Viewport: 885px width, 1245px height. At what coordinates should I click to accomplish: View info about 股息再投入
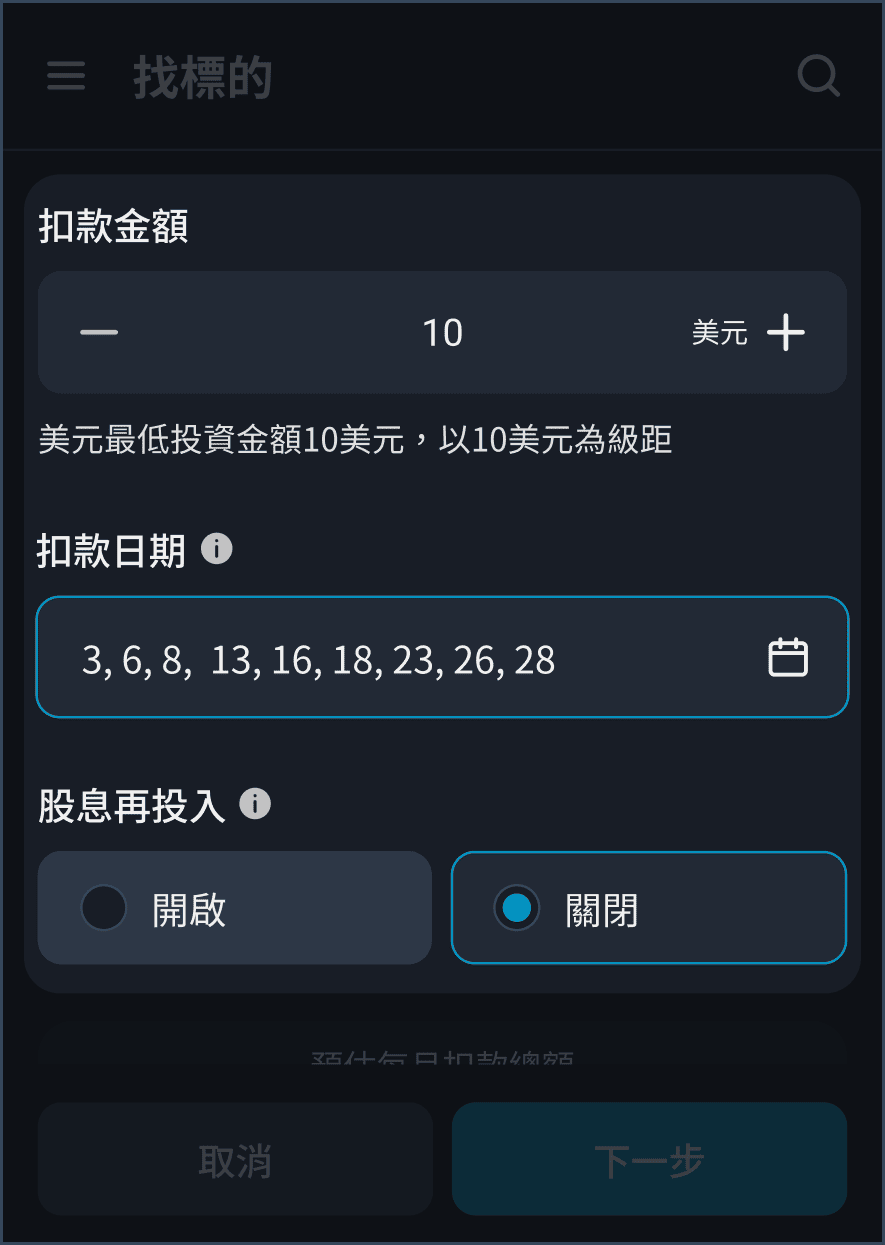255,804
